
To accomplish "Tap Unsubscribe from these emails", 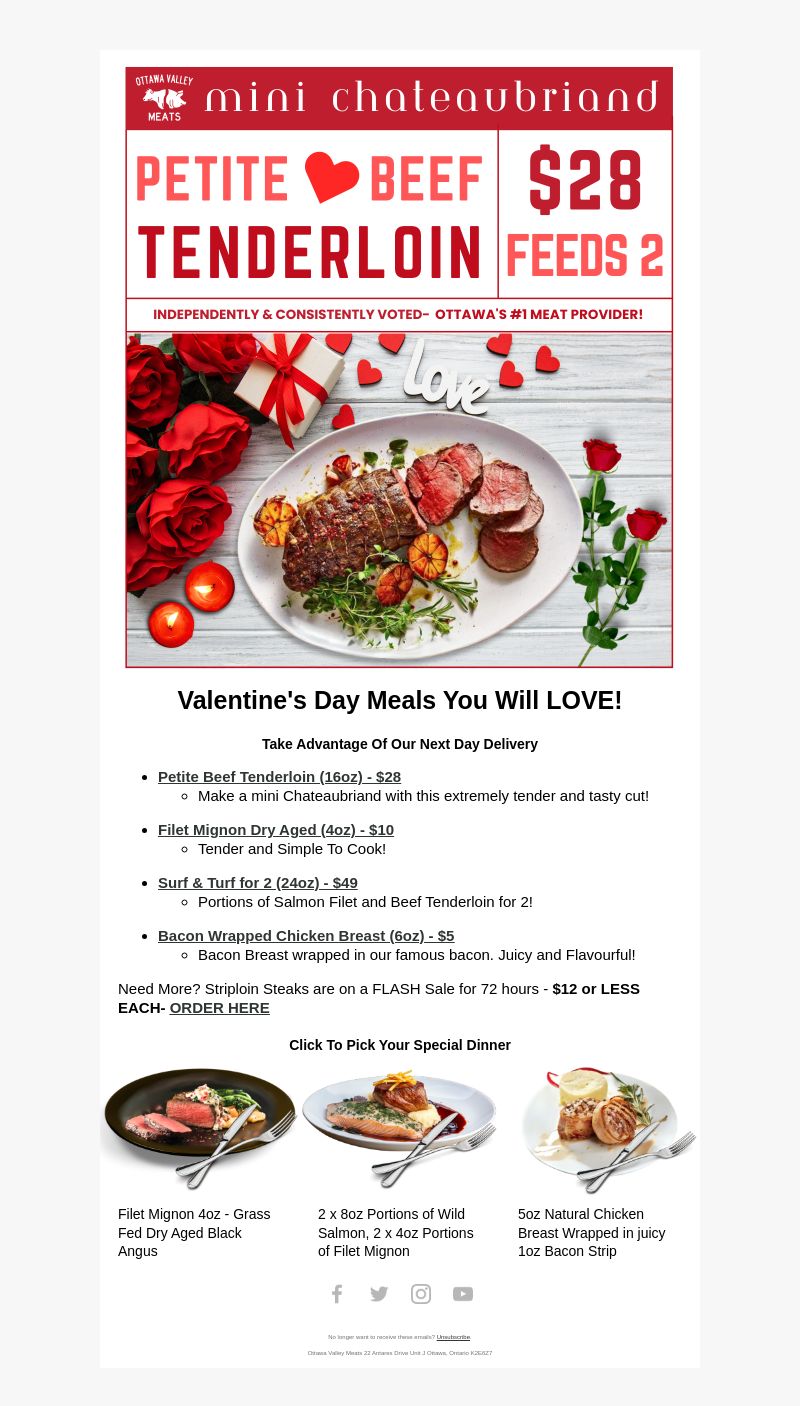I will (x=453, y=1337).
